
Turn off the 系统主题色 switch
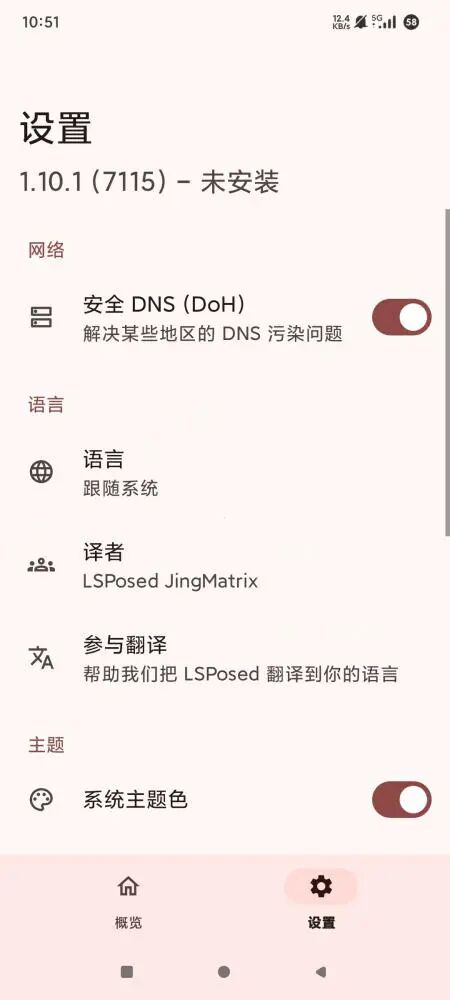click(x=402, y=799)
